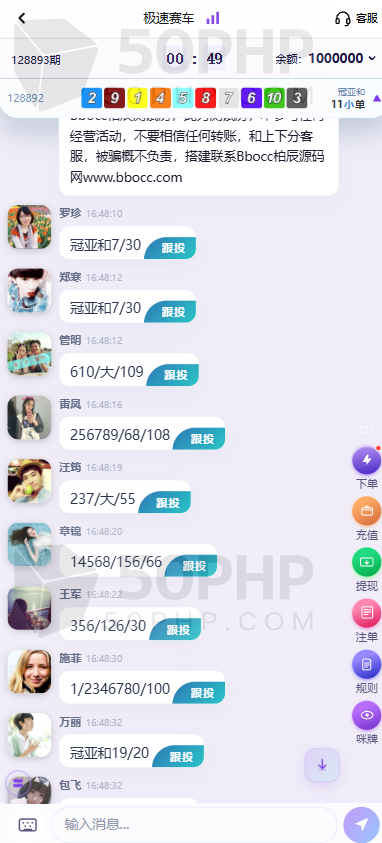Image resolution: width=382 pixels, height=843 pixels.
Task: Jump to latest messages with down arrow
Action: (x=322, y=765)
